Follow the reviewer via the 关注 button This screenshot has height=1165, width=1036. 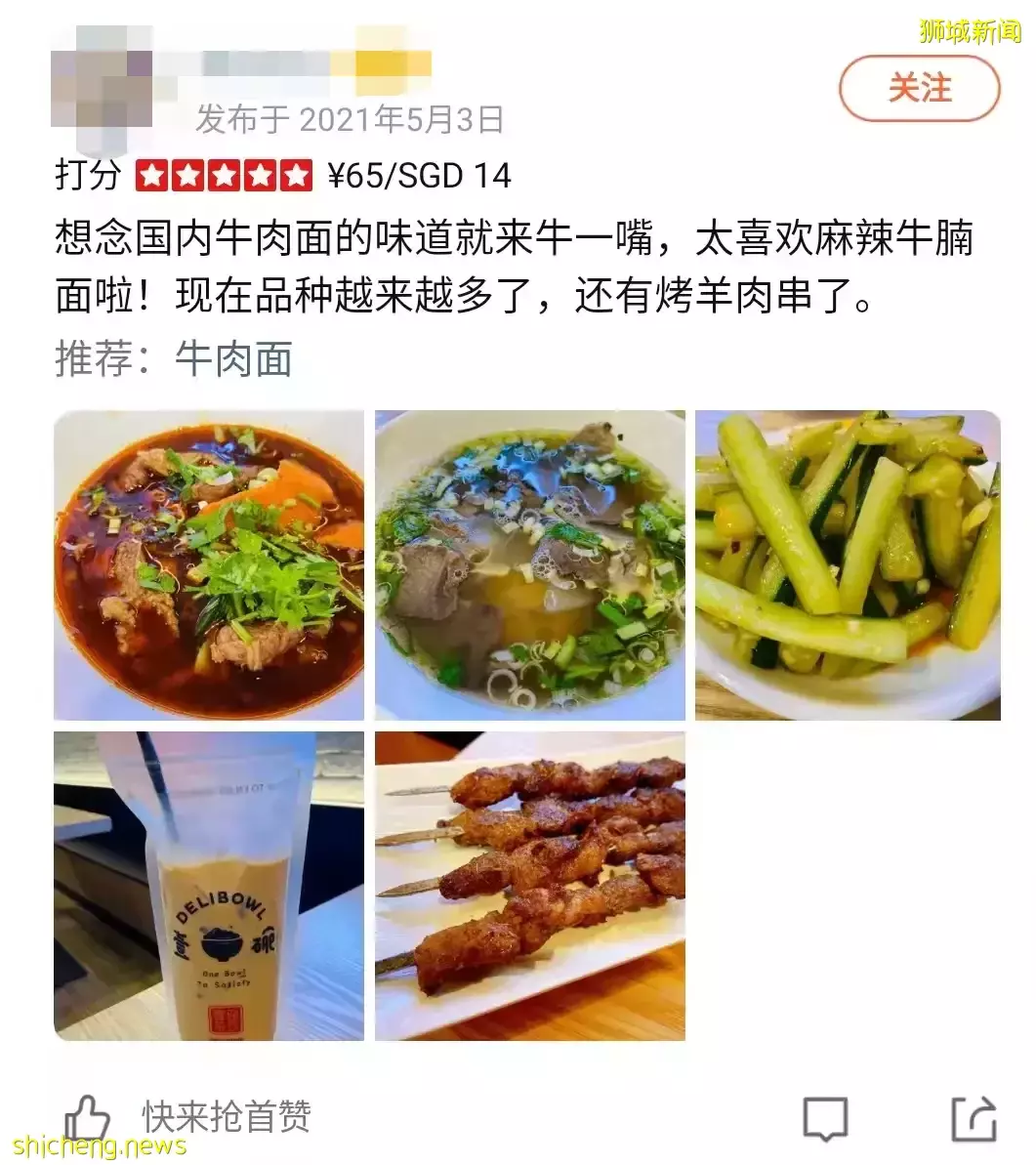coord(922,89)
